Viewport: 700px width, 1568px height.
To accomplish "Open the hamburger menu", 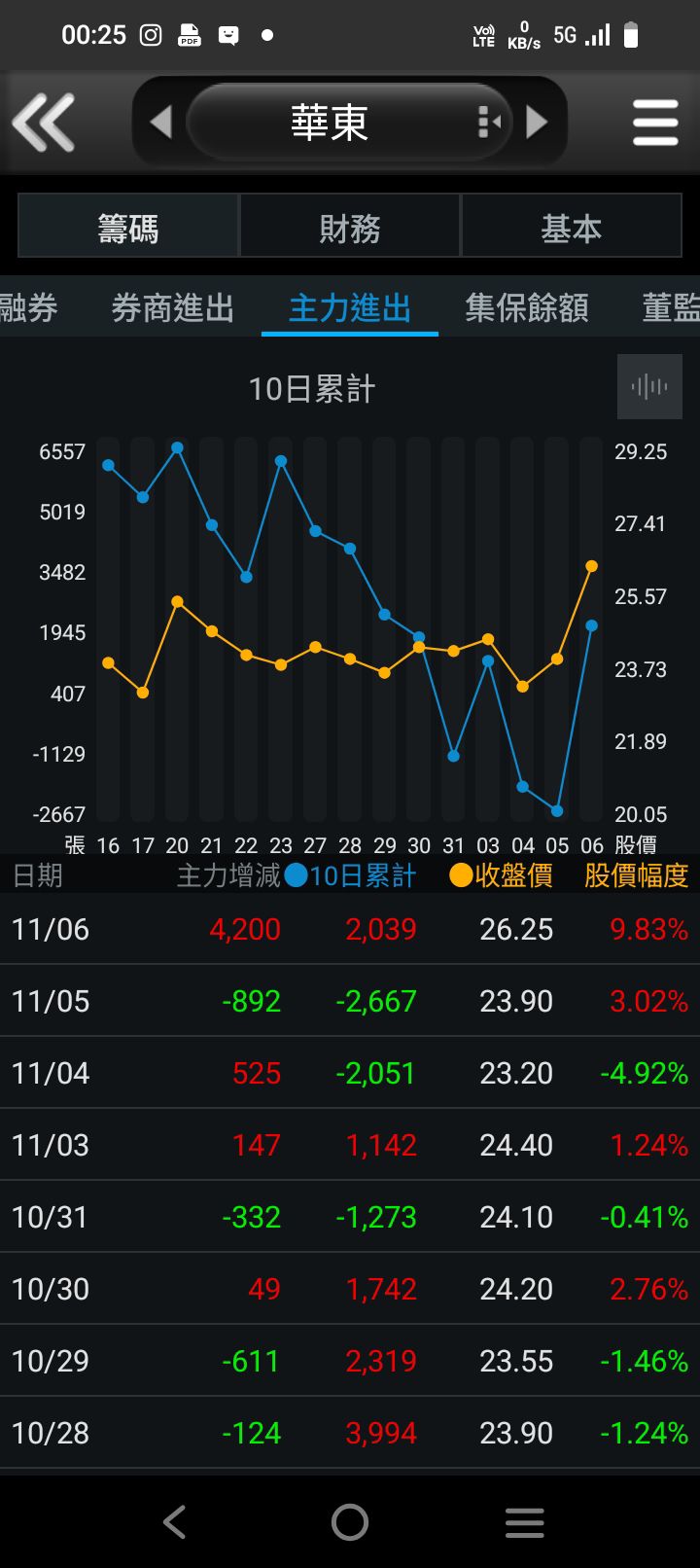I will click(655, 123).
